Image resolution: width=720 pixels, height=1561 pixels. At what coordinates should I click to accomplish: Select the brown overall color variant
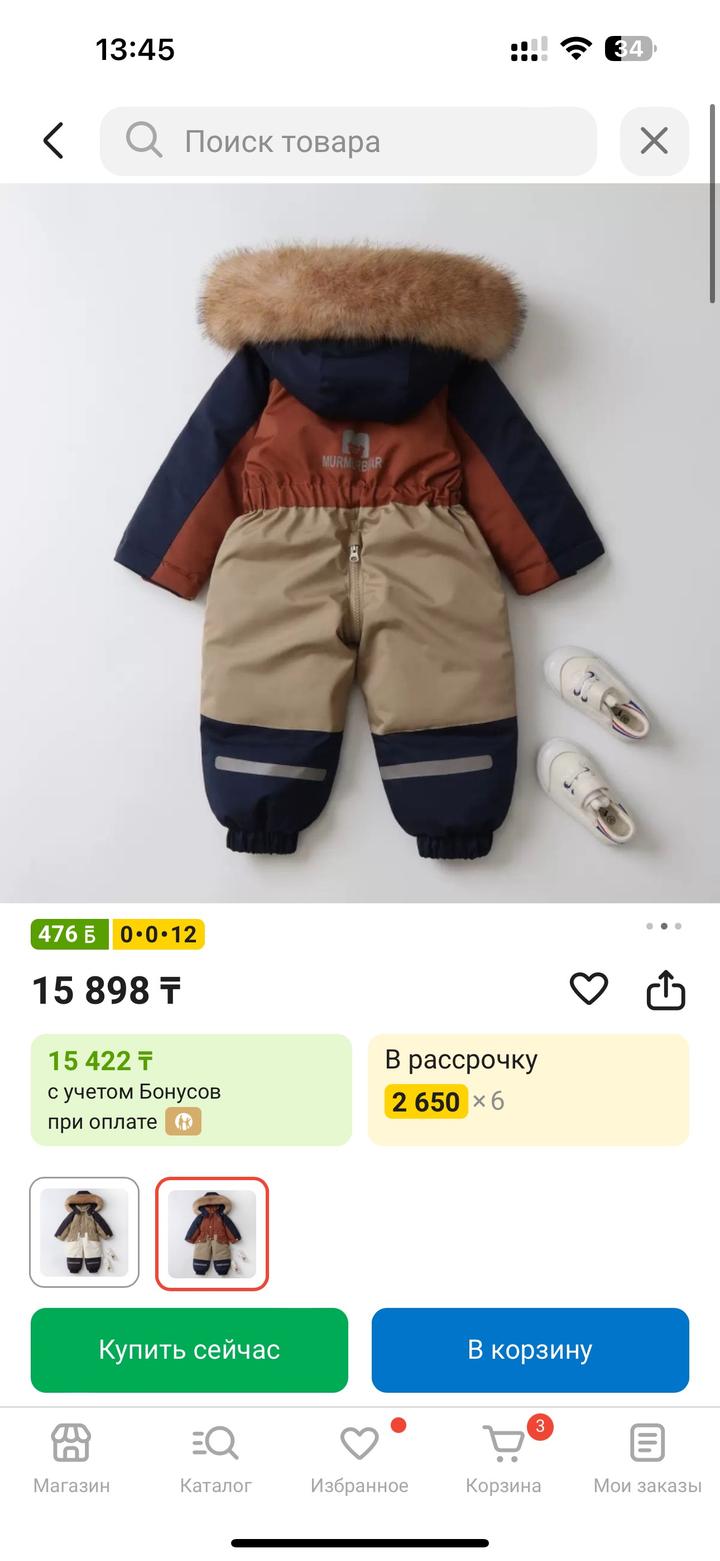tap(212, 1232)
